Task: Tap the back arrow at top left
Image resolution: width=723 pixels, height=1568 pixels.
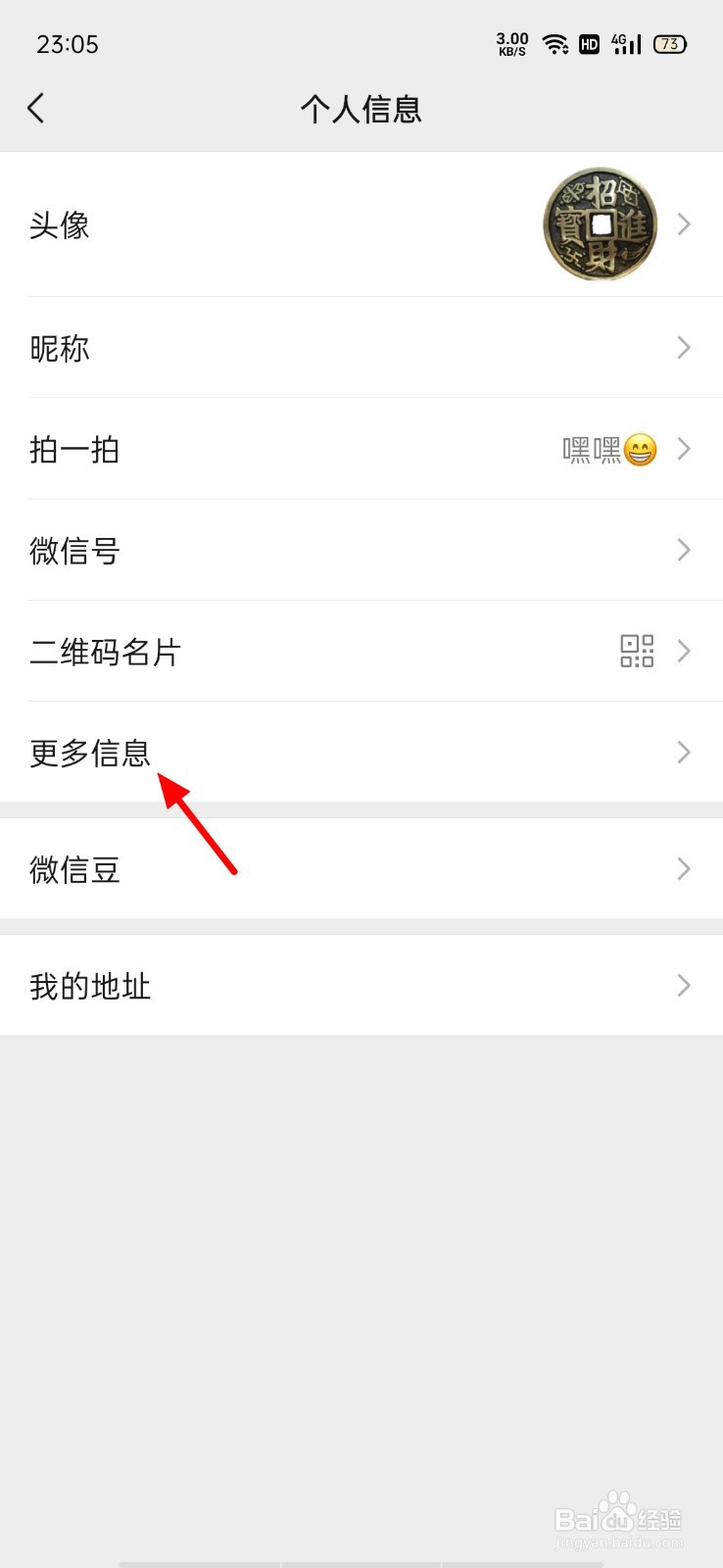Action: [36, 108]
